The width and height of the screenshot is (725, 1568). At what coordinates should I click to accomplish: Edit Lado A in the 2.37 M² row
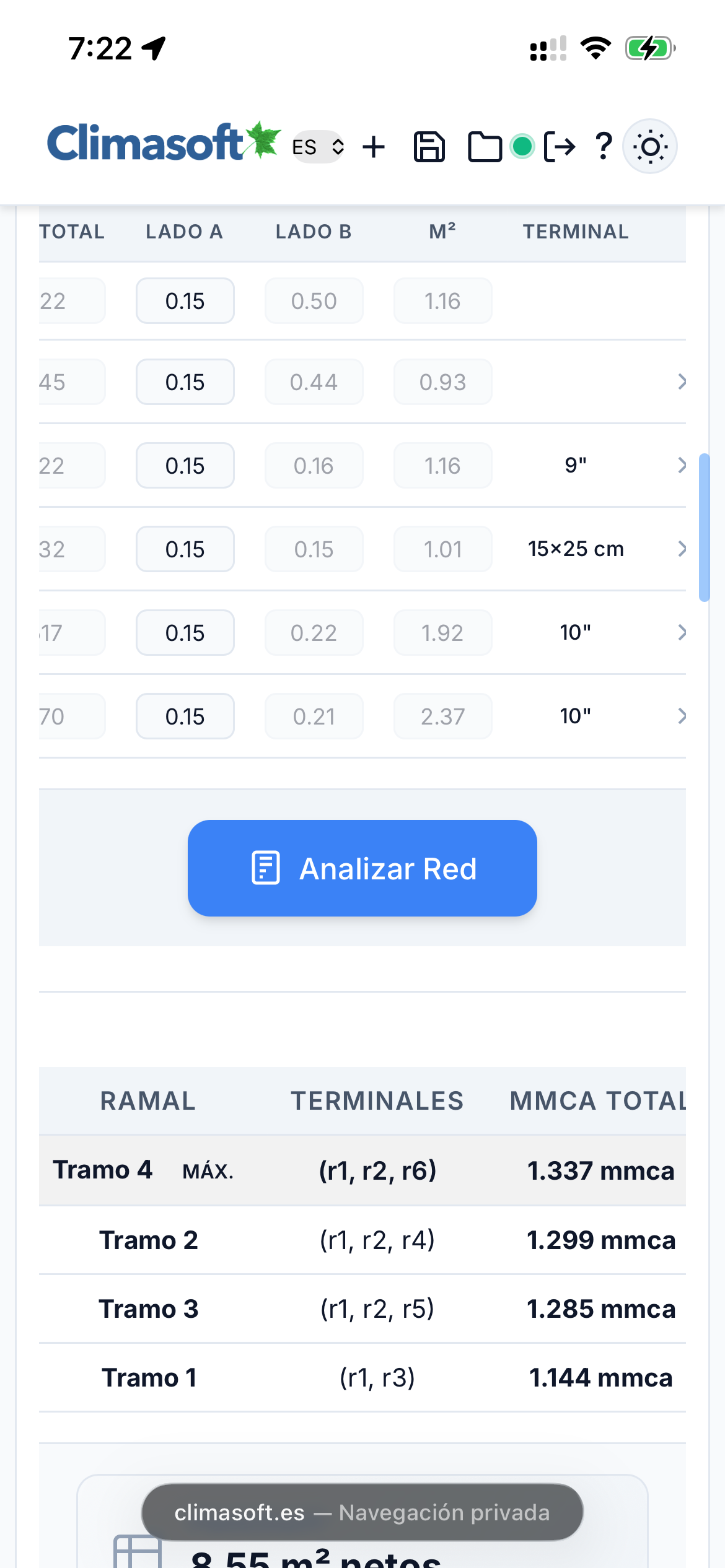click(x=185, y=716)
